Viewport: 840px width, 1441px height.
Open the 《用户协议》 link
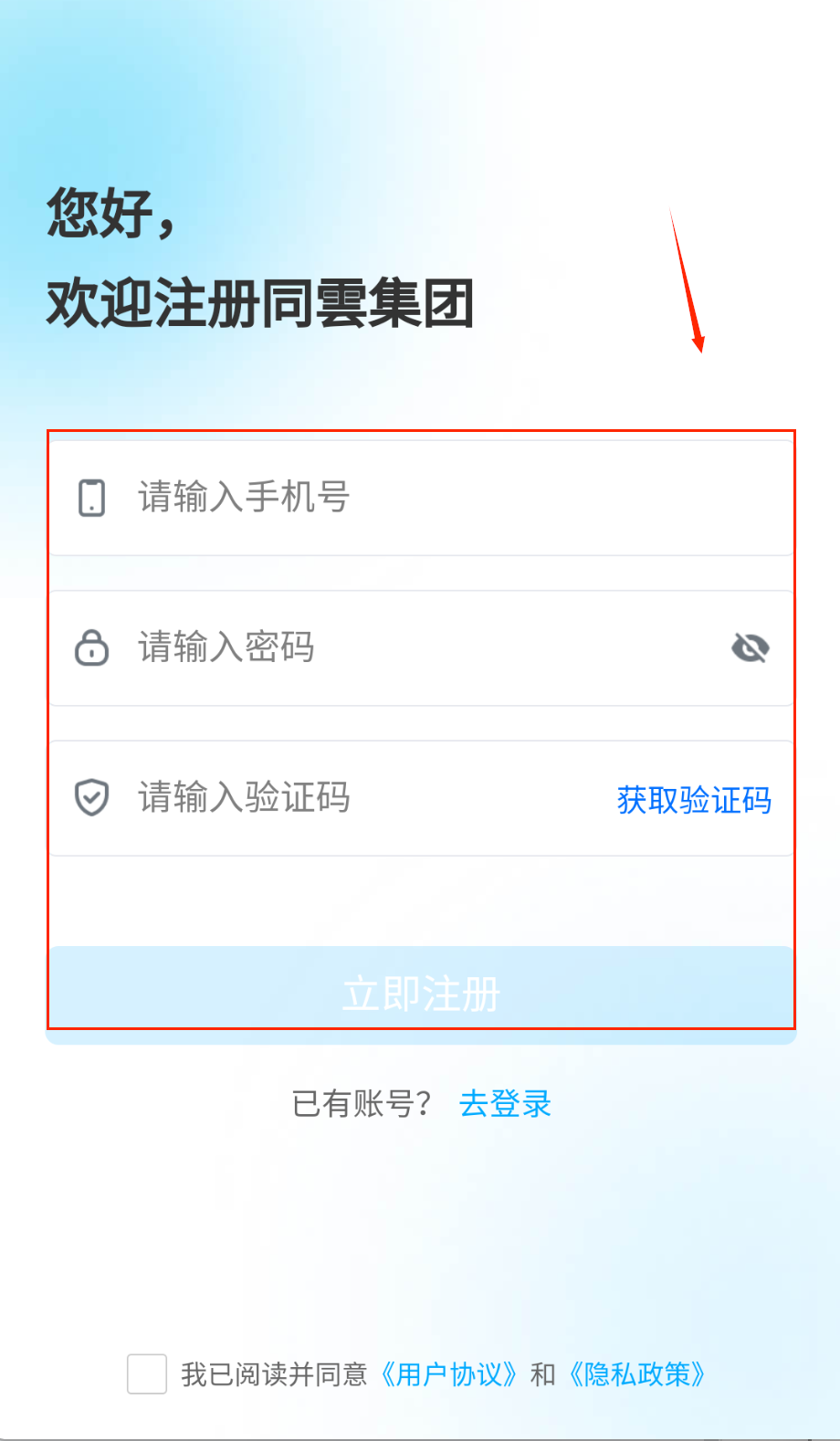pyautogui.click(x=449, y=1373)
